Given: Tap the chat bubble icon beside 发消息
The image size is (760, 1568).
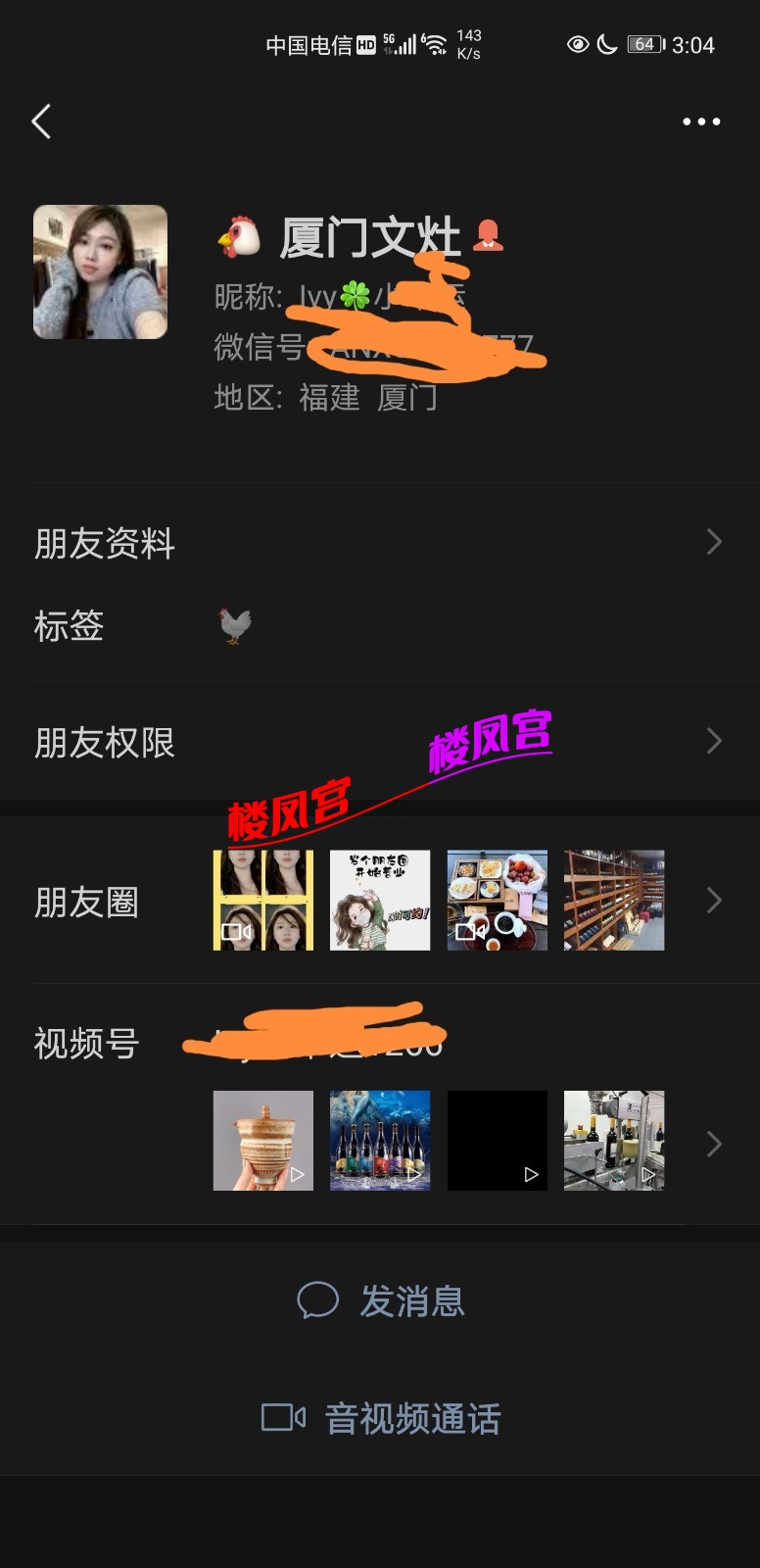Looking at the screenshot, I should coord(315,1300).
